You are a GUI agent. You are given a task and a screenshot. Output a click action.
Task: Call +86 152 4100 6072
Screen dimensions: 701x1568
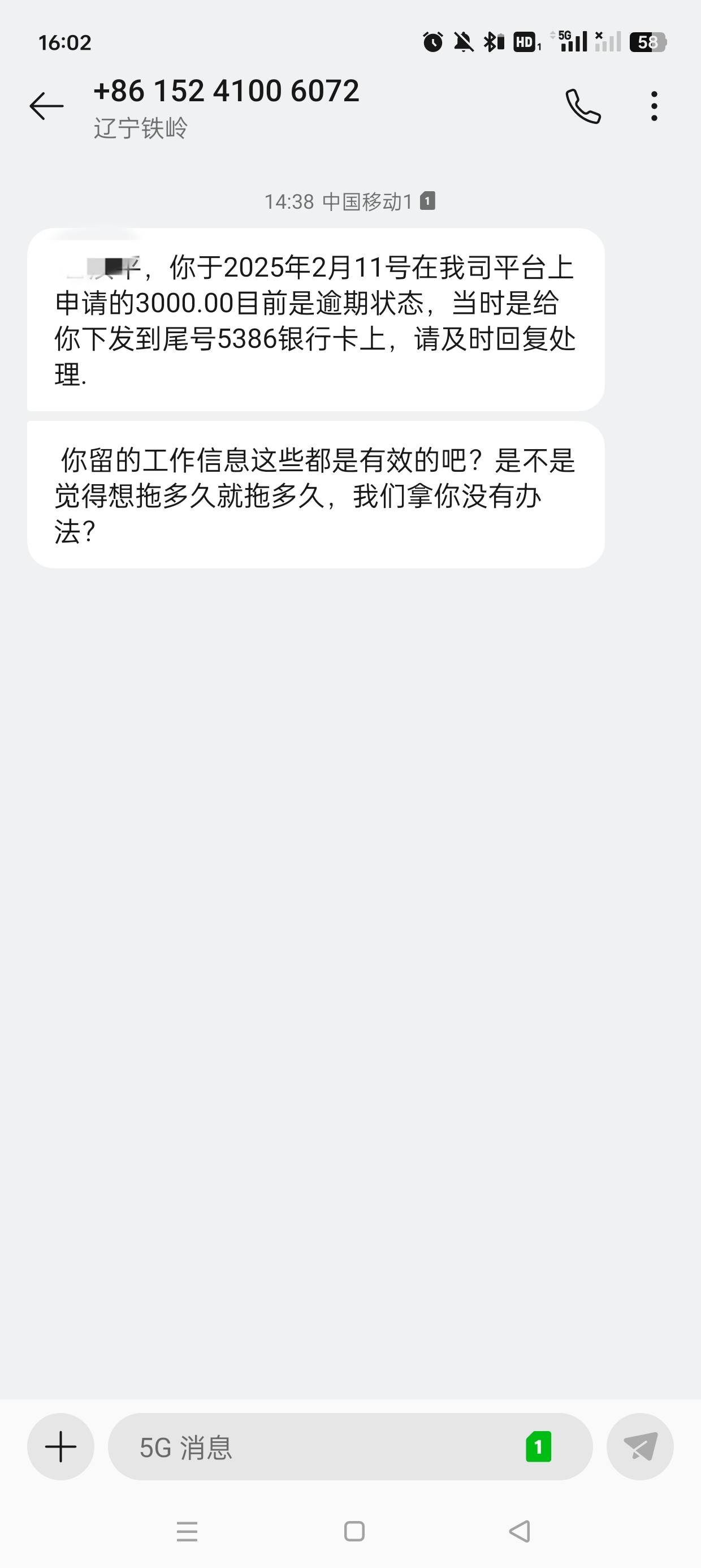point(583,106)
